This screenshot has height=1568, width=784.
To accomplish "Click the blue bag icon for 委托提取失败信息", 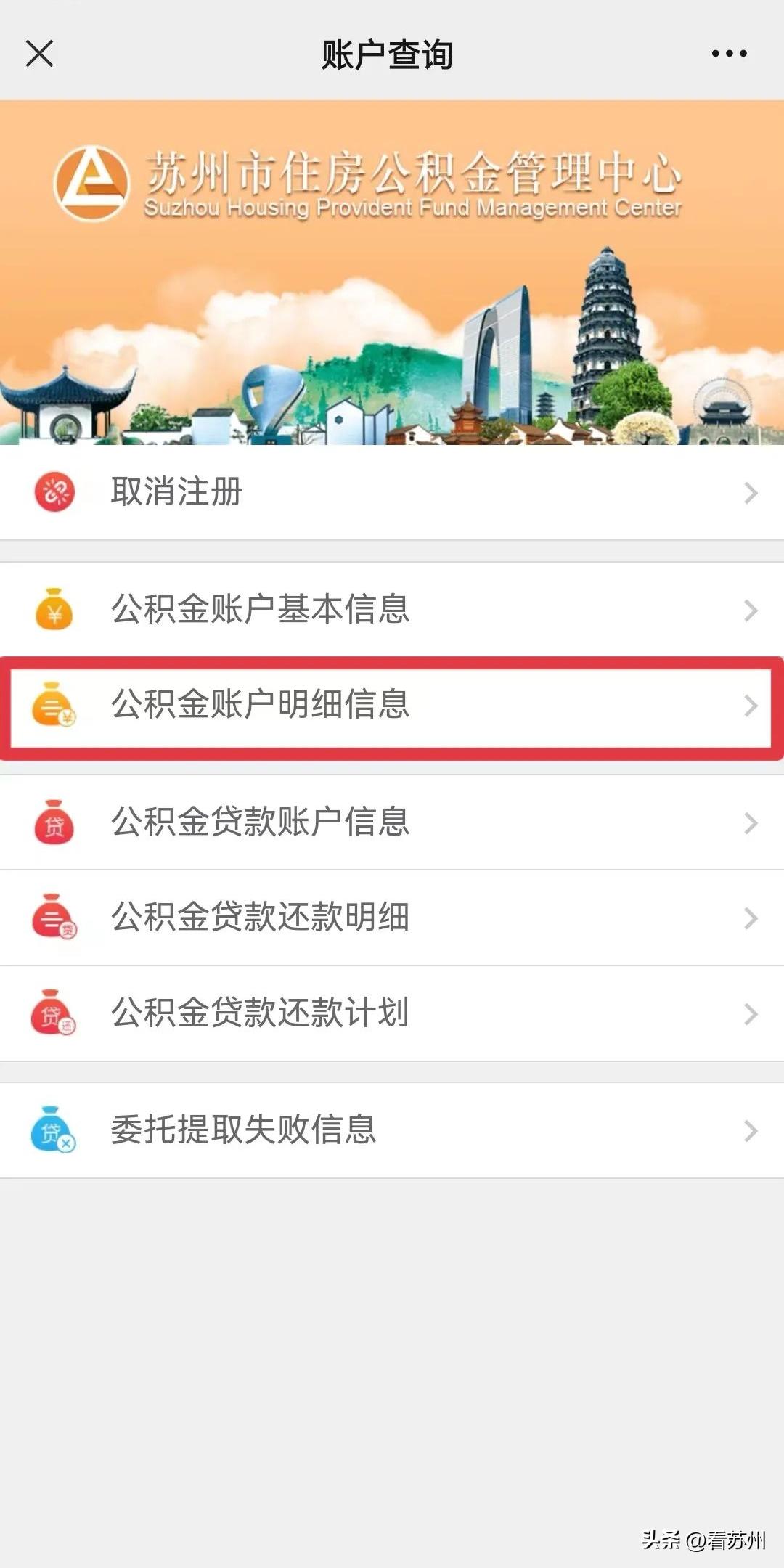I will pos(54,1130).
